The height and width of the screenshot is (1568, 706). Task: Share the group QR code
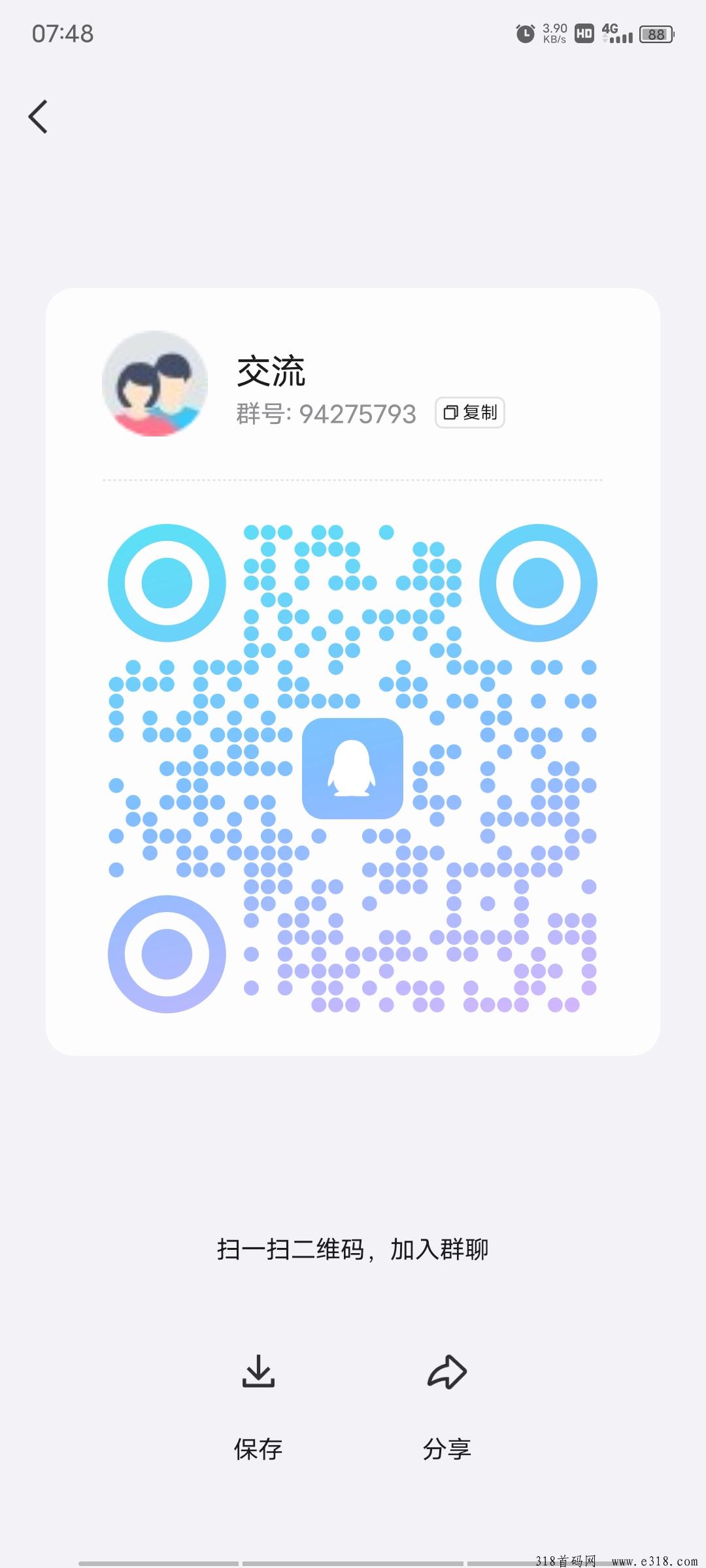click(447, 1405)
